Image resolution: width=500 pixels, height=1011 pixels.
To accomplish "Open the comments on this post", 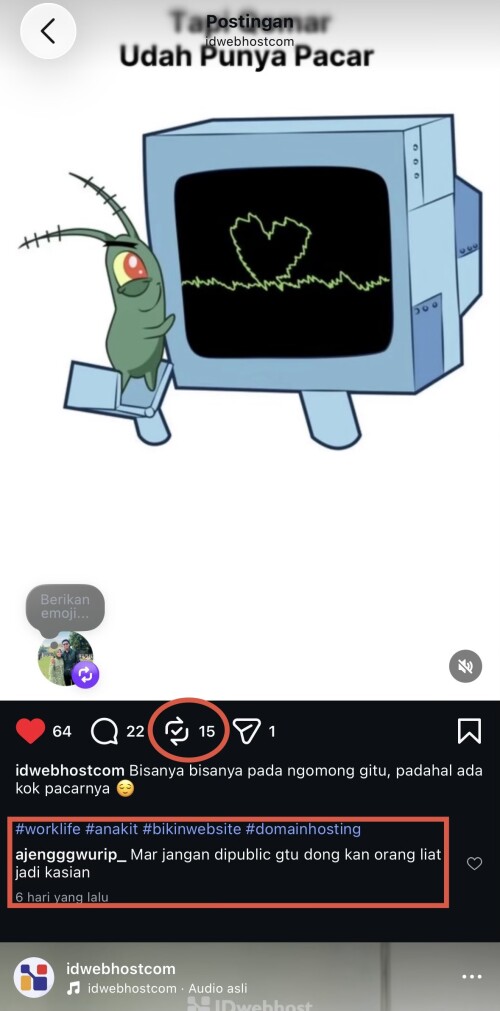I will click(105, 731).
